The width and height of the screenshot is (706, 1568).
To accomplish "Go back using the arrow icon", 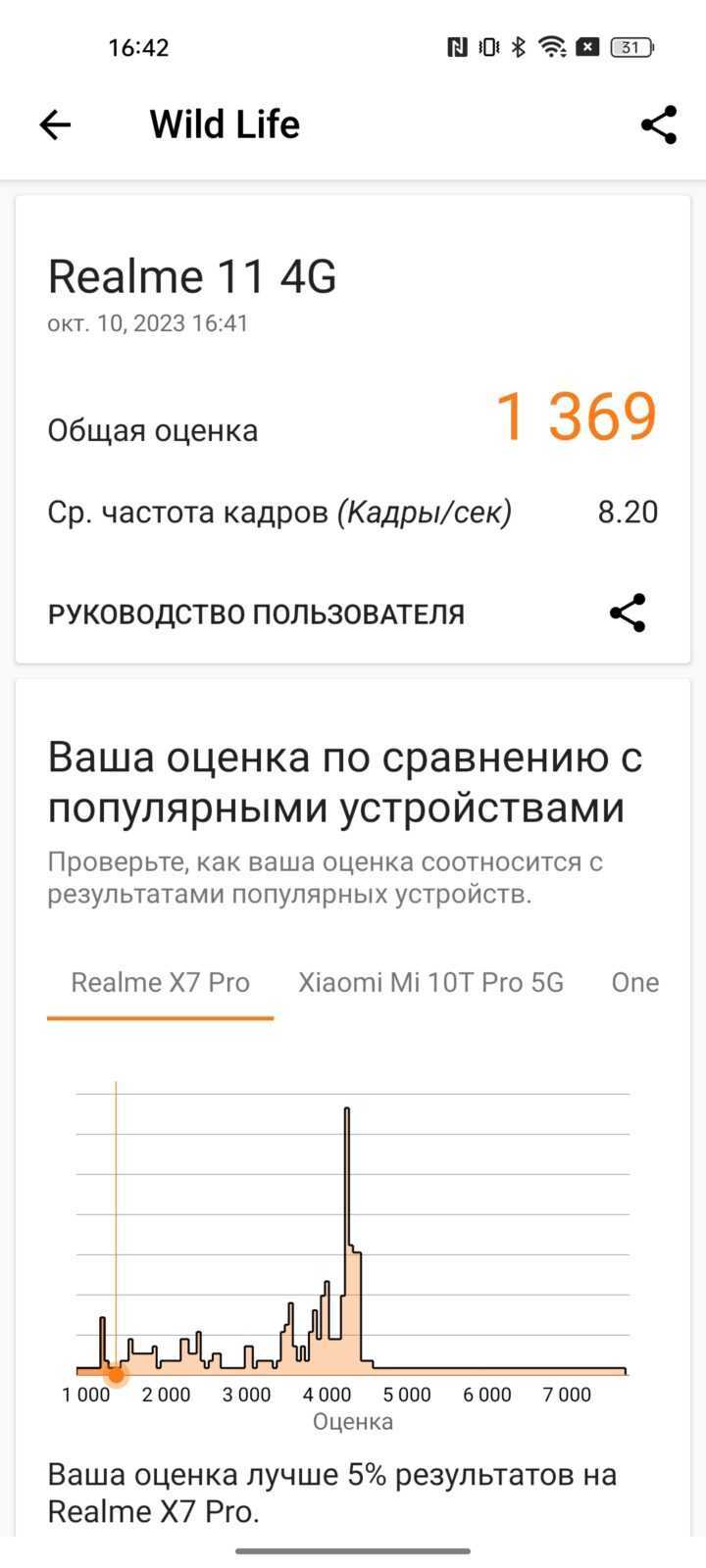I will click(x=55, y=124).
